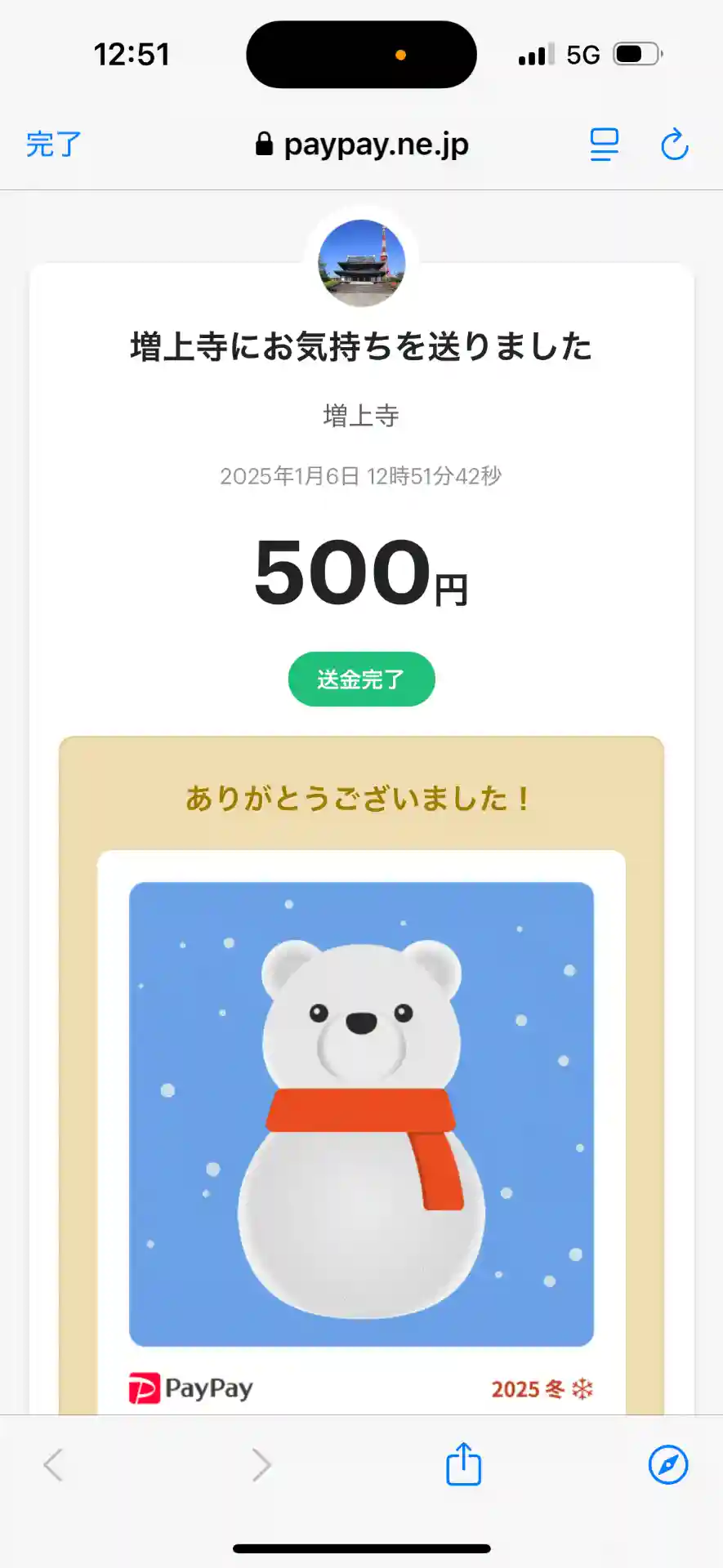Screen dimensions: 723x1568
Task: Tap the paypay.ne.jp address bar
Action: (362, 145)
